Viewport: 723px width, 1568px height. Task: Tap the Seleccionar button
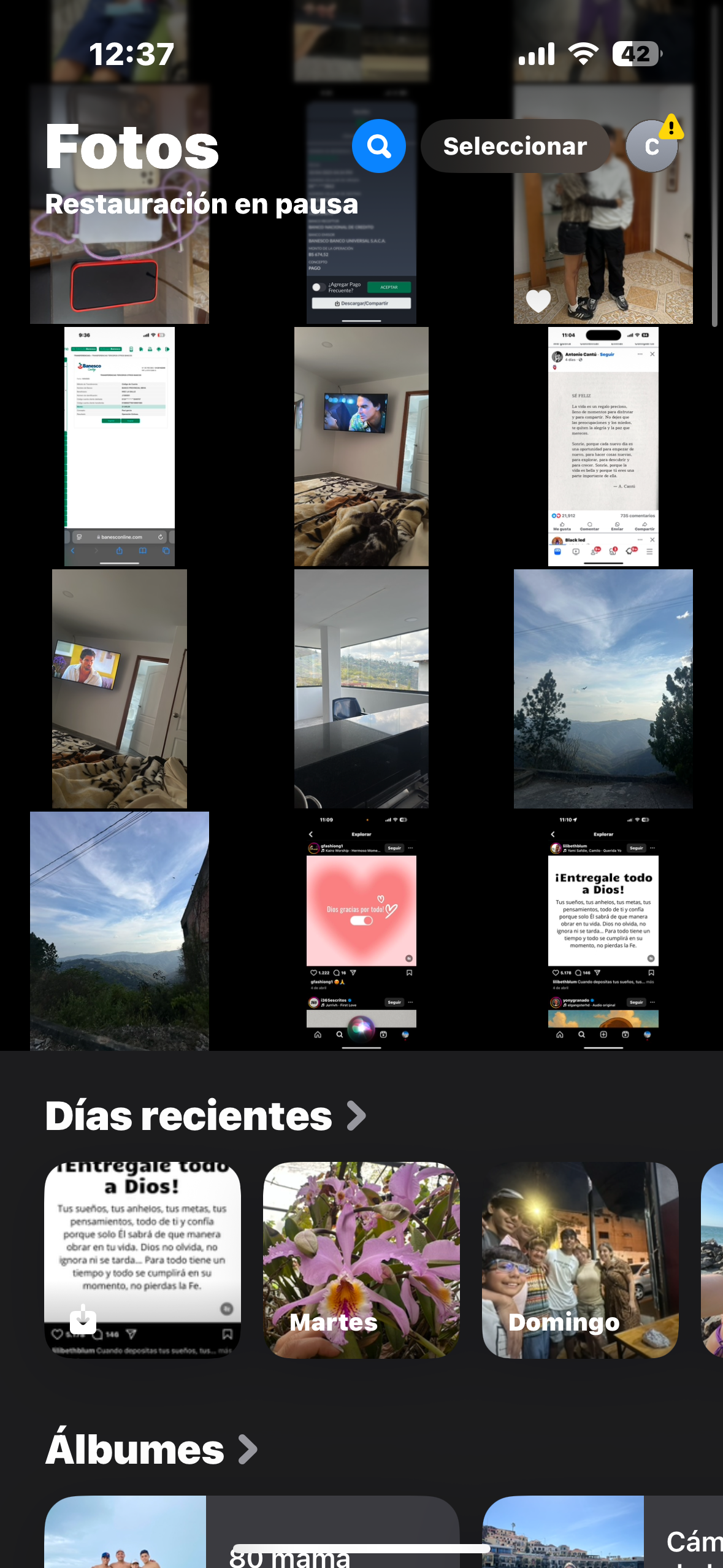515,146
